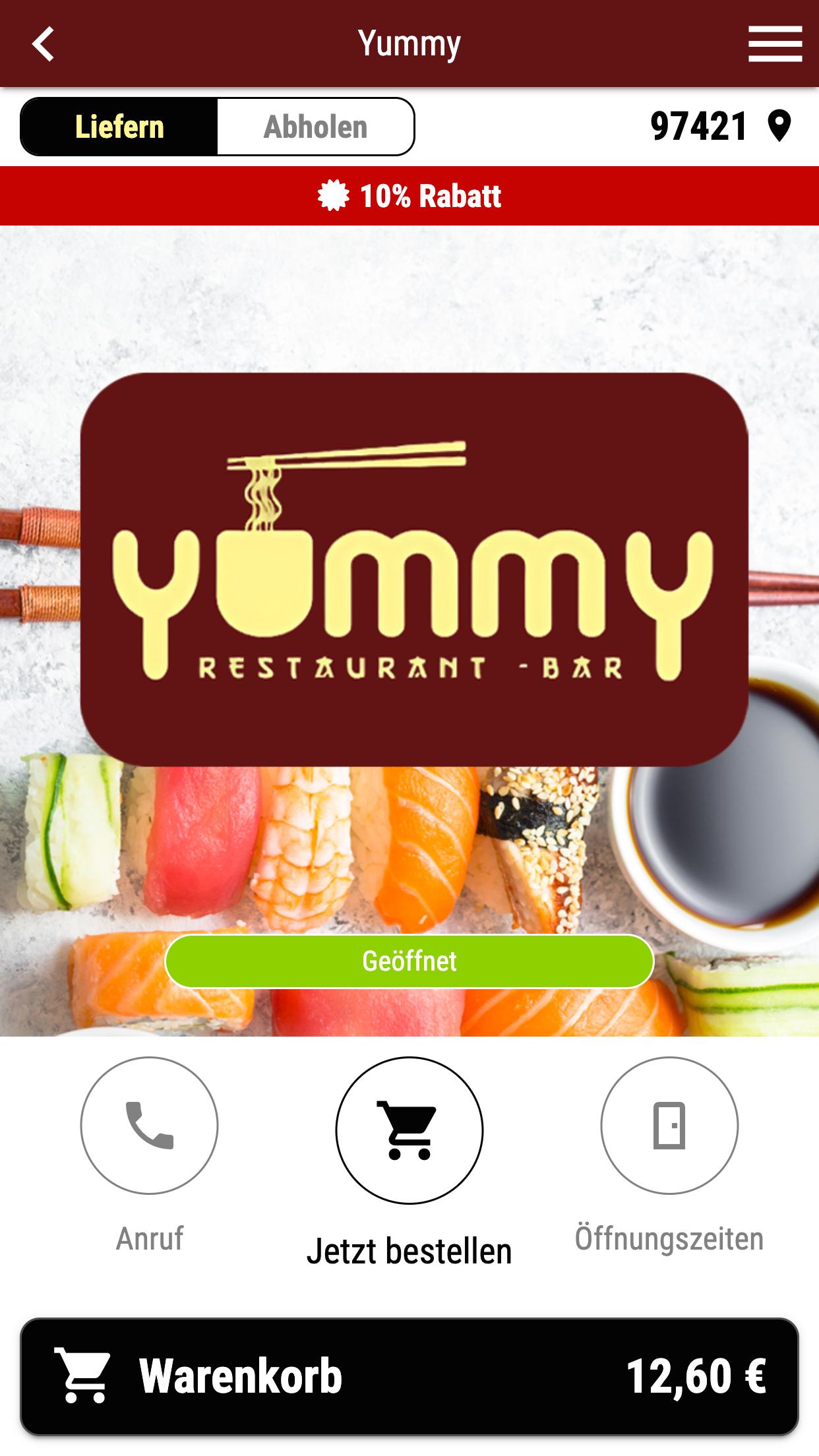
Task: View the Öffnungszeiten opening hours
Action: [669, 1126]
